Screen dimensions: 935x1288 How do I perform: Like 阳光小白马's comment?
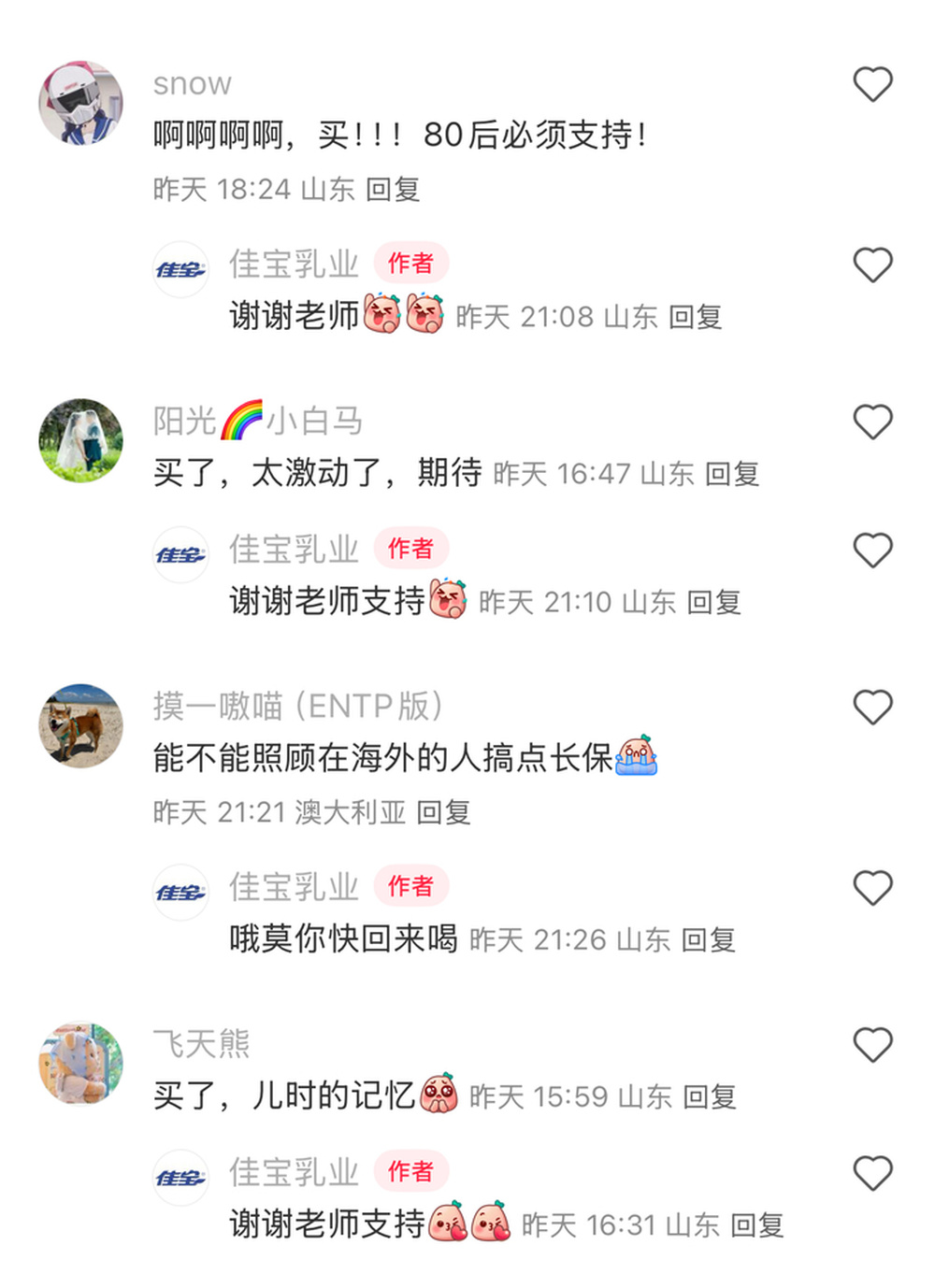coord(872,422)
